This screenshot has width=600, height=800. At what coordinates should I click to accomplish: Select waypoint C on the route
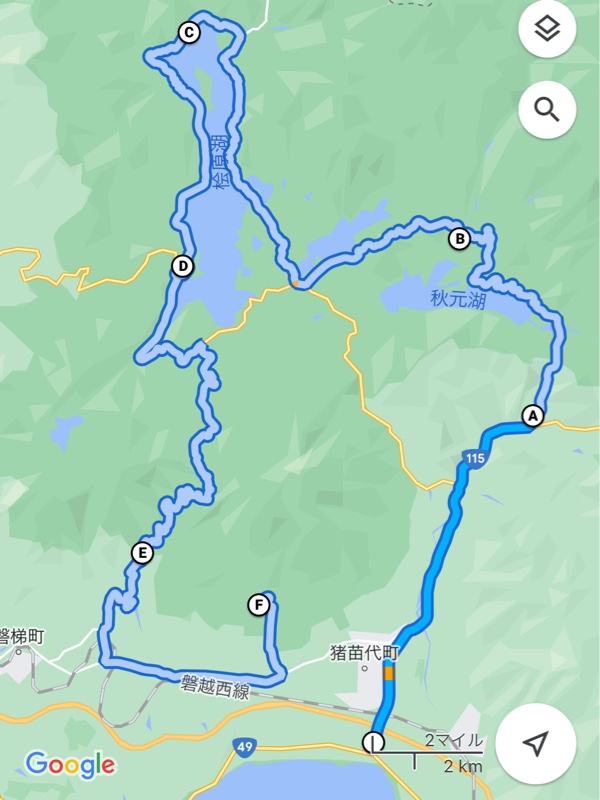pos(188,33)
